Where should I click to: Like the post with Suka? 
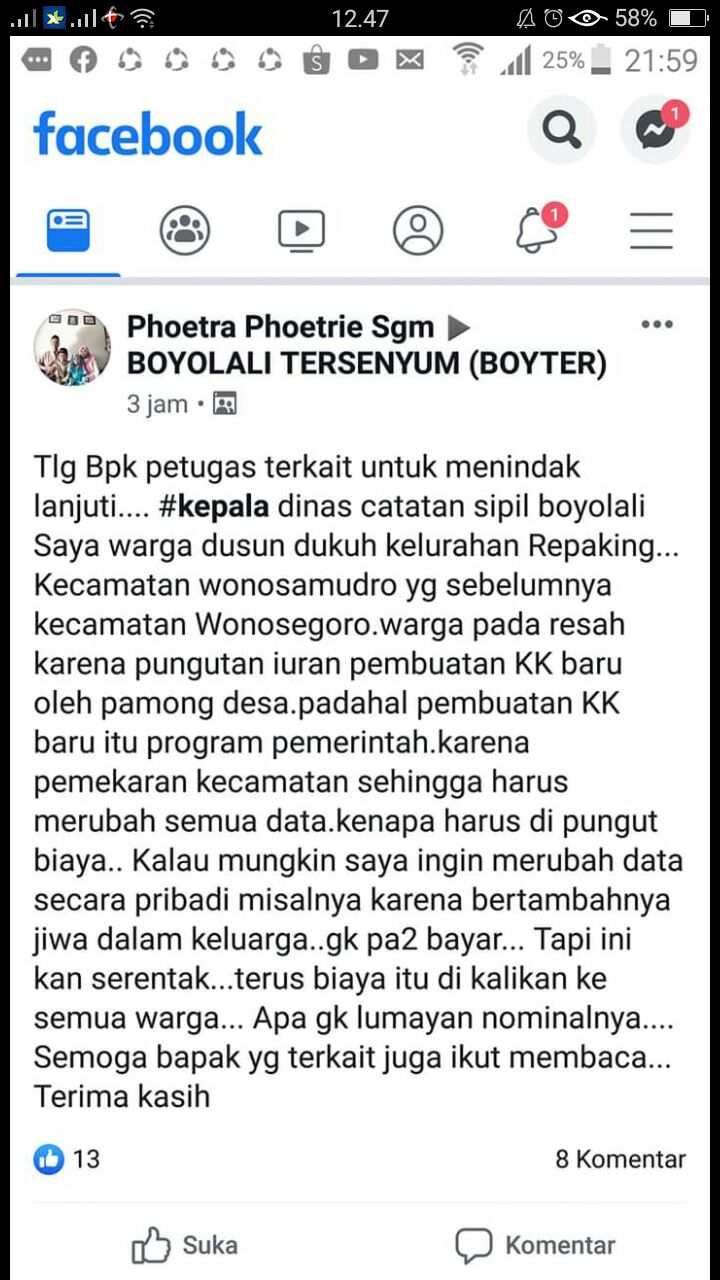coord(185,1245)
